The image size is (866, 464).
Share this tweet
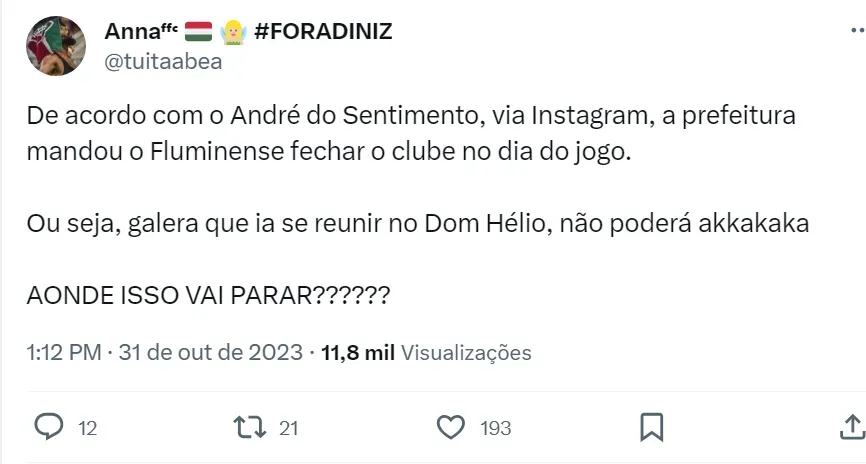(851, 427)
